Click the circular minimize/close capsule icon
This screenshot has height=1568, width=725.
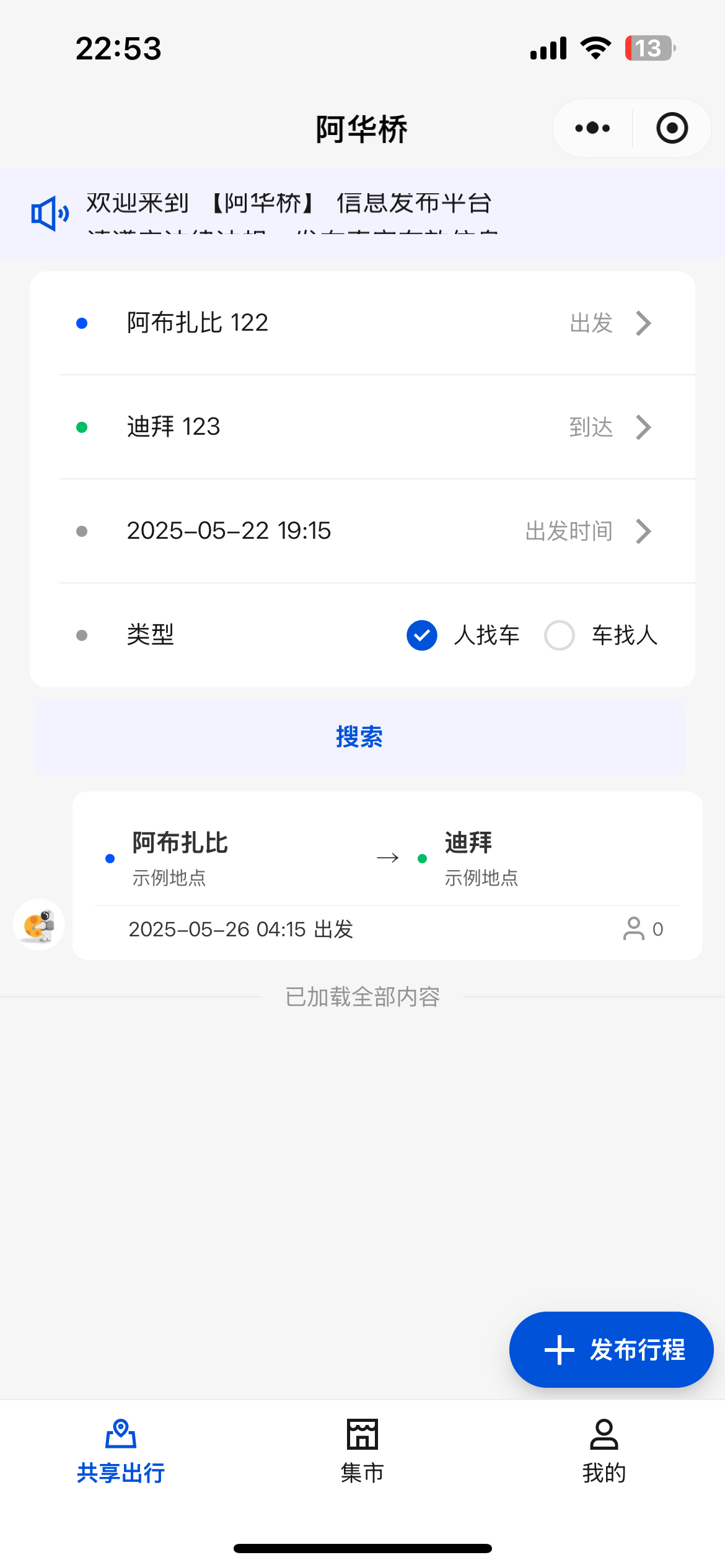pyautogui.click(x=671, y=128)
